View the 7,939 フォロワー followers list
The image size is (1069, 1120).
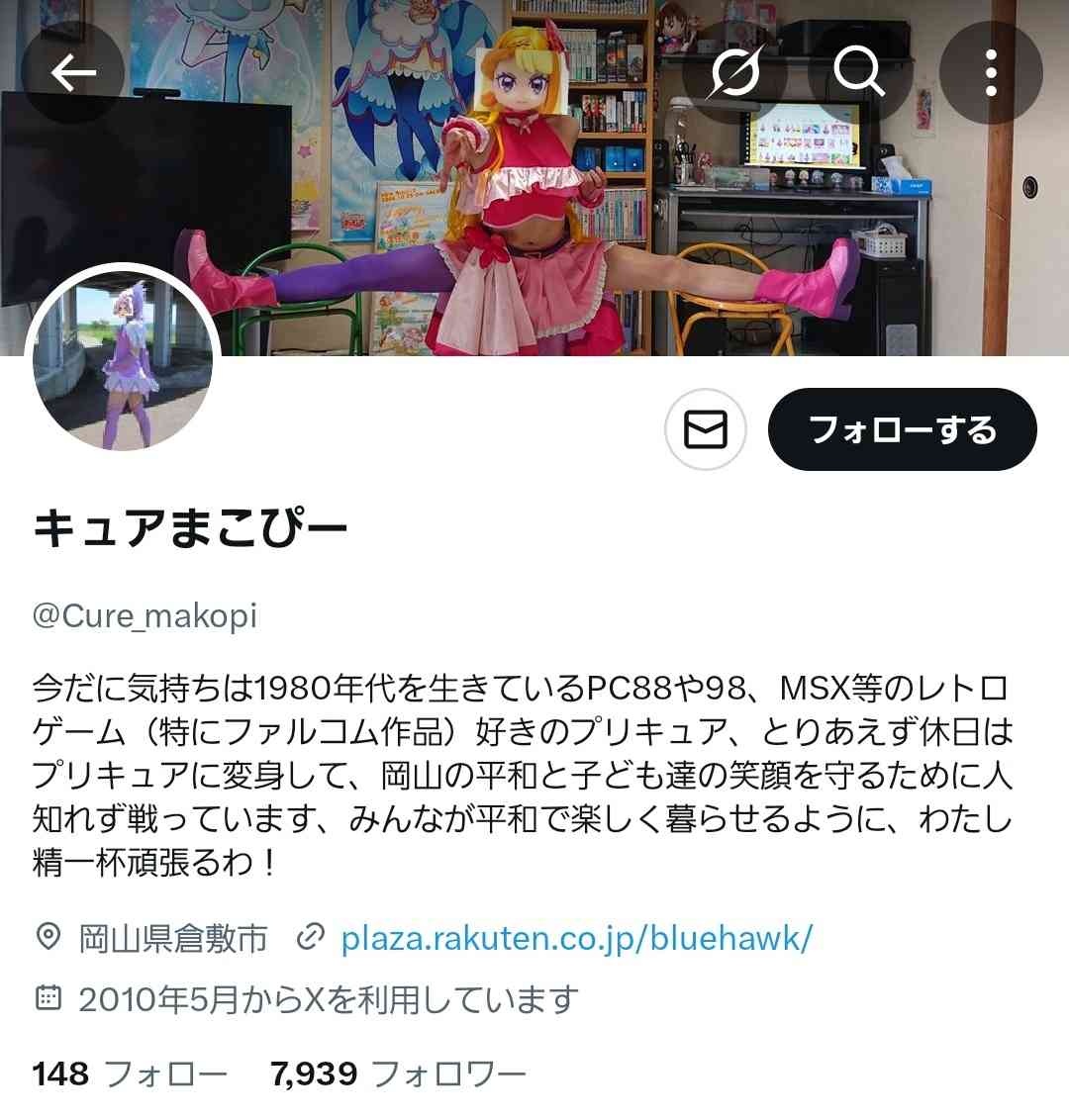(x=397, y=1073)
